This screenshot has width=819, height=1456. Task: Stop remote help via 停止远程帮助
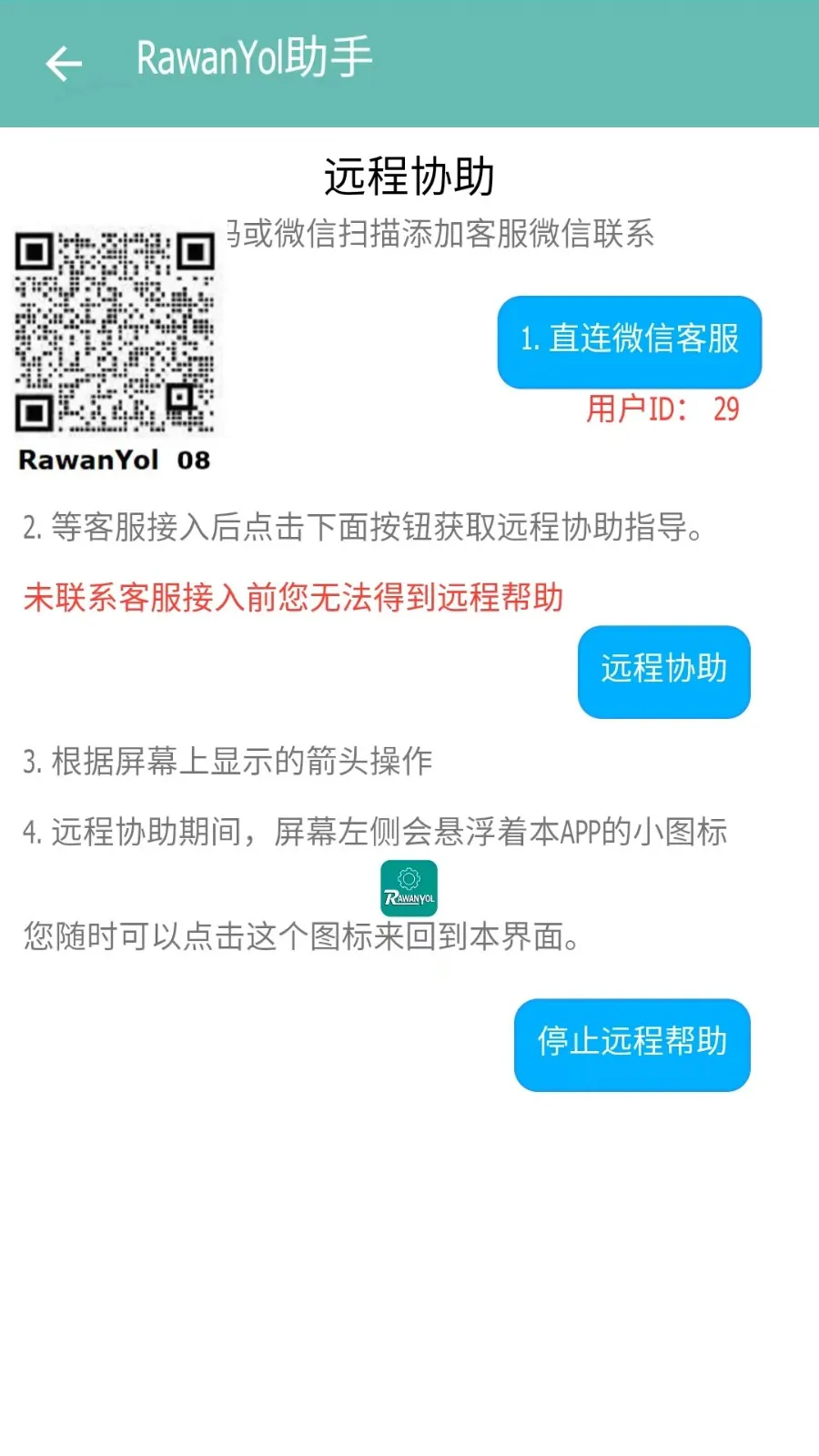632,1044
